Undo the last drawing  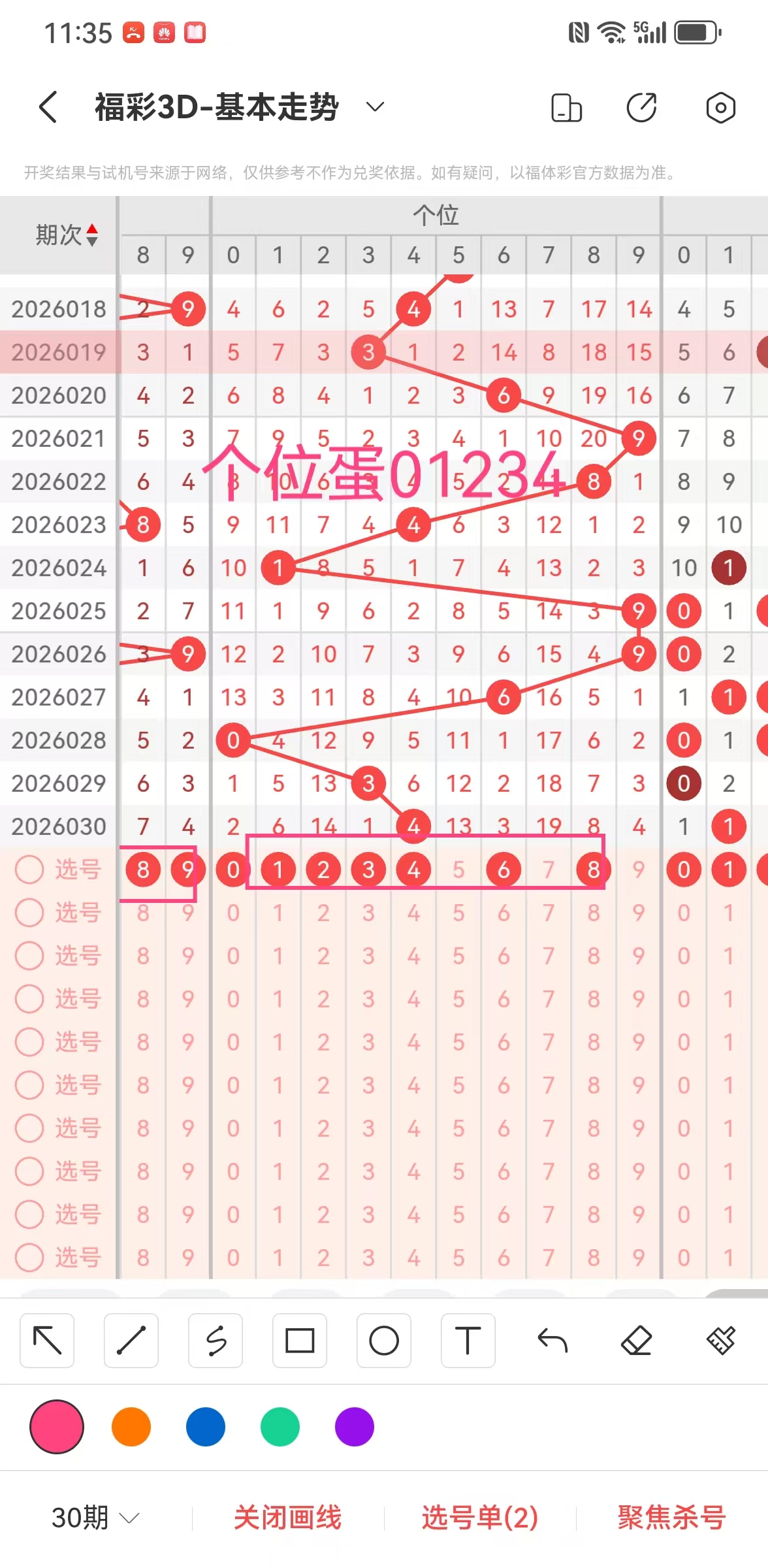coord(552,1341)
